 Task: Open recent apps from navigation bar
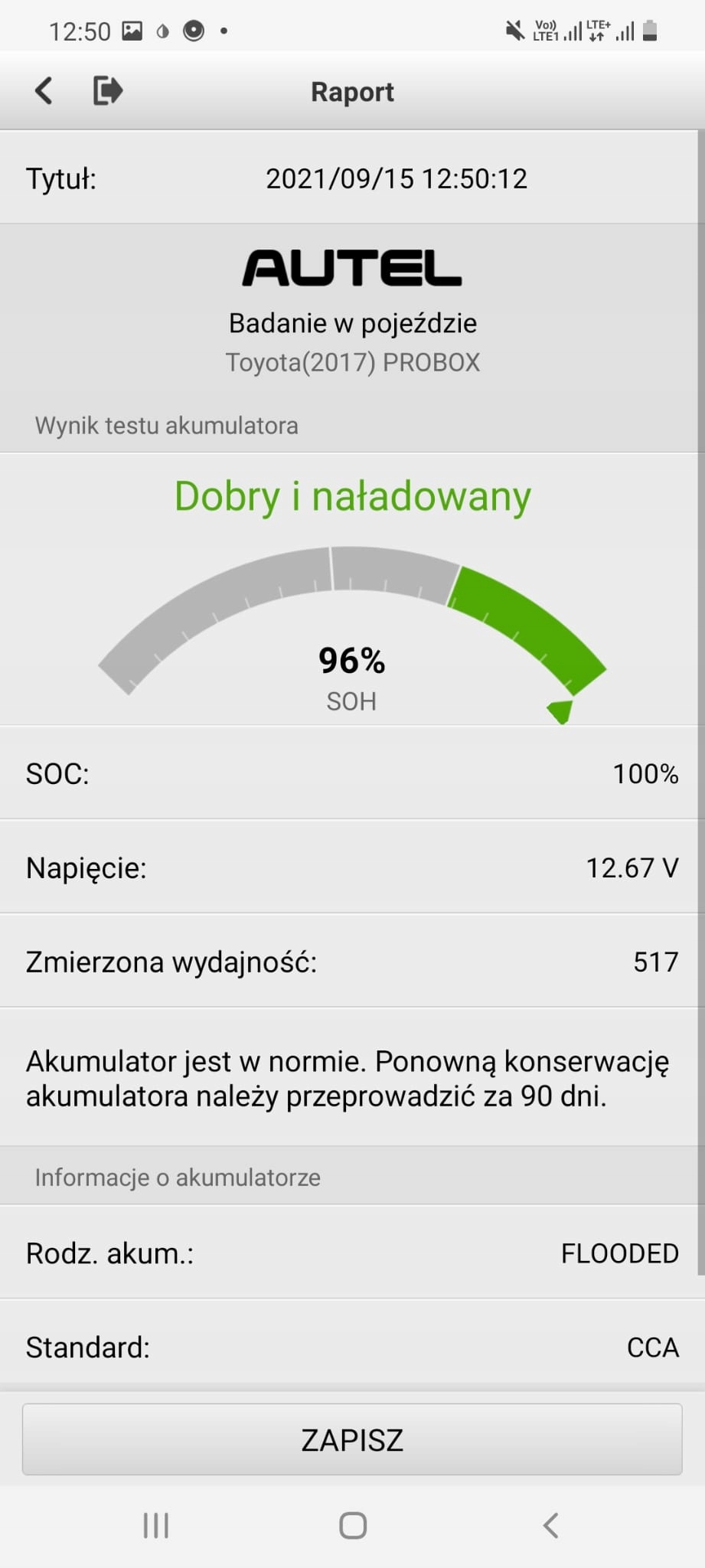[156, 1525]
